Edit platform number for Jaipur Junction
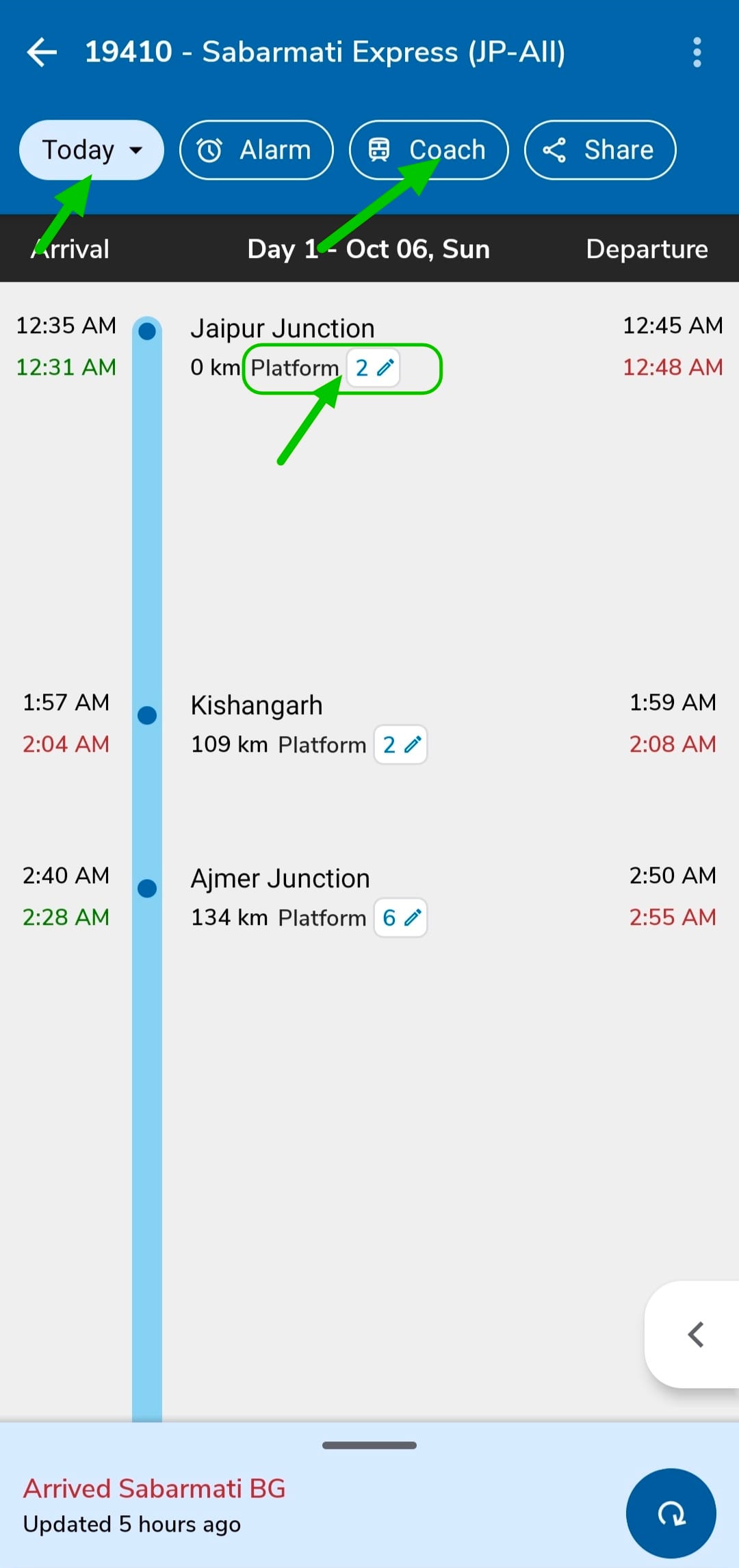 pyautogui.click(x=374, y=368)
